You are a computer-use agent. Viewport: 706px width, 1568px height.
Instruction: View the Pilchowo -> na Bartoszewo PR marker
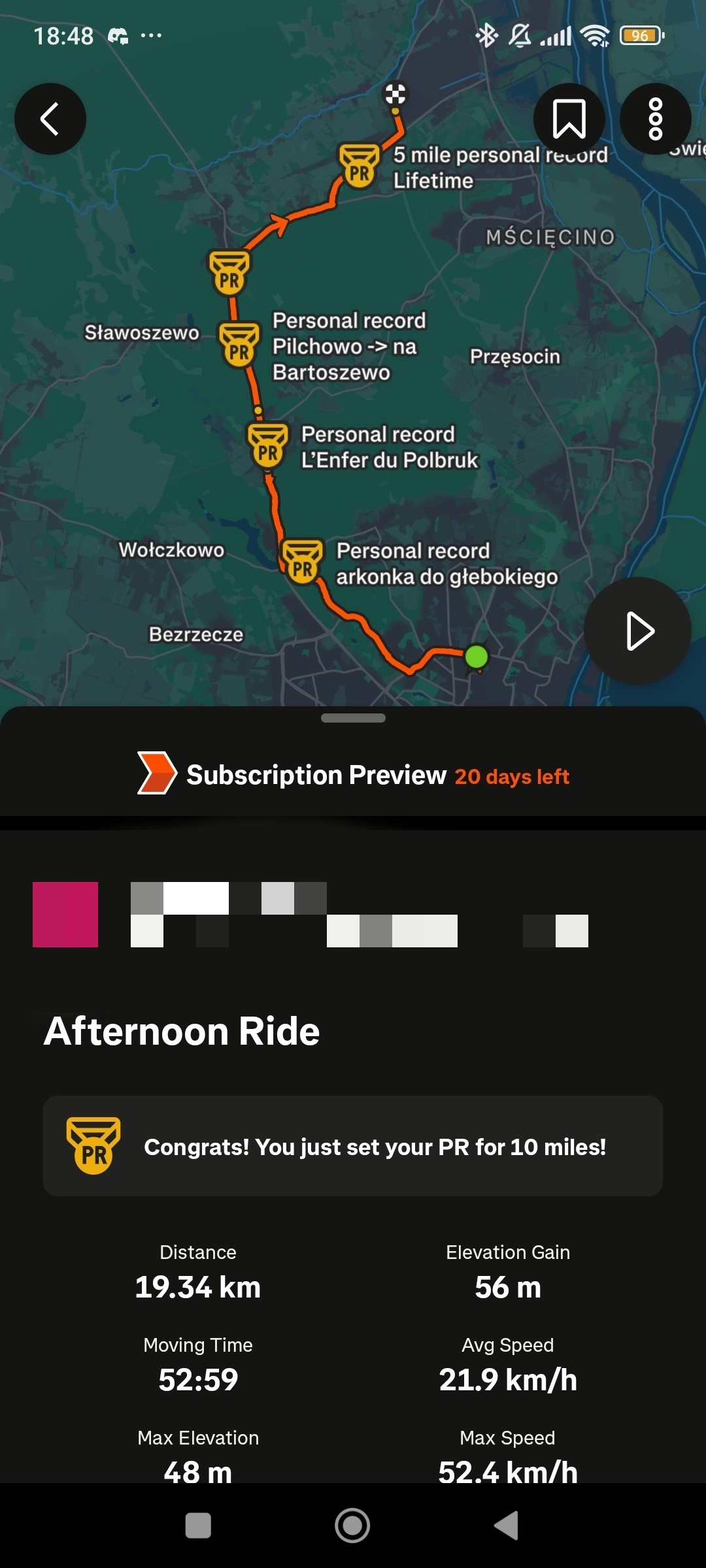tap(239, 344)
